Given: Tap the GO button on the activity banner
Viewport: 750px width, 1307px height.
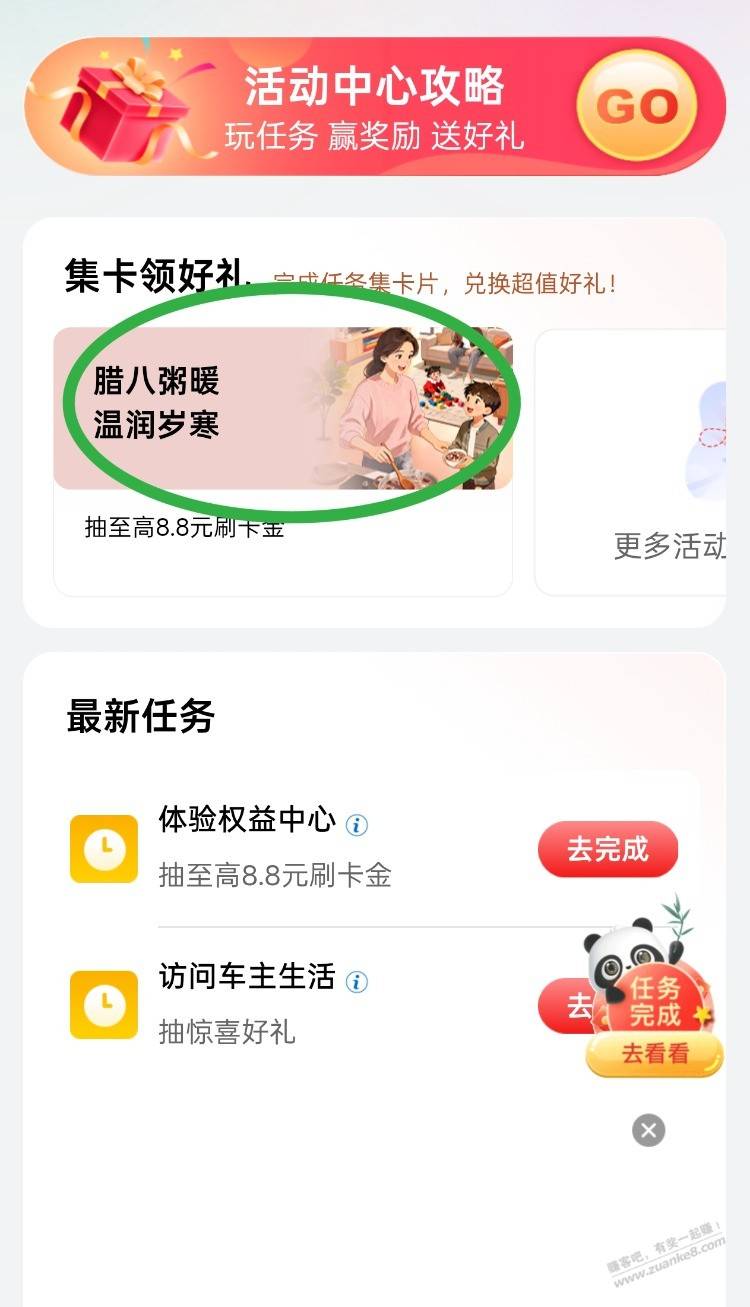Looking at the screenshot, I should click(637, 106).
